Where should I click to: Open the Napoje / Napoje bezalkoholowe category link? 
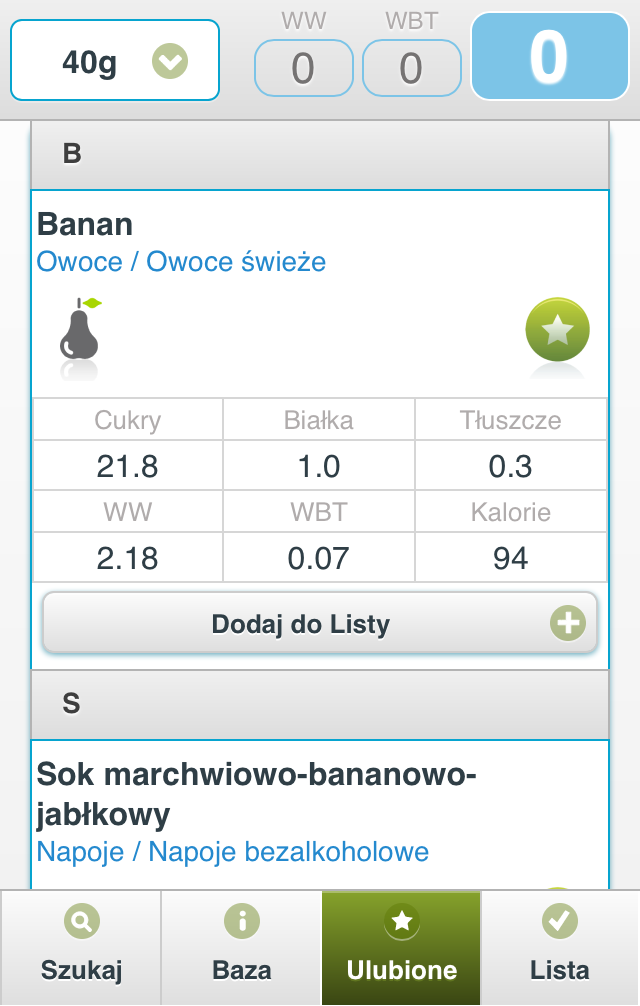tap(232, 852)
